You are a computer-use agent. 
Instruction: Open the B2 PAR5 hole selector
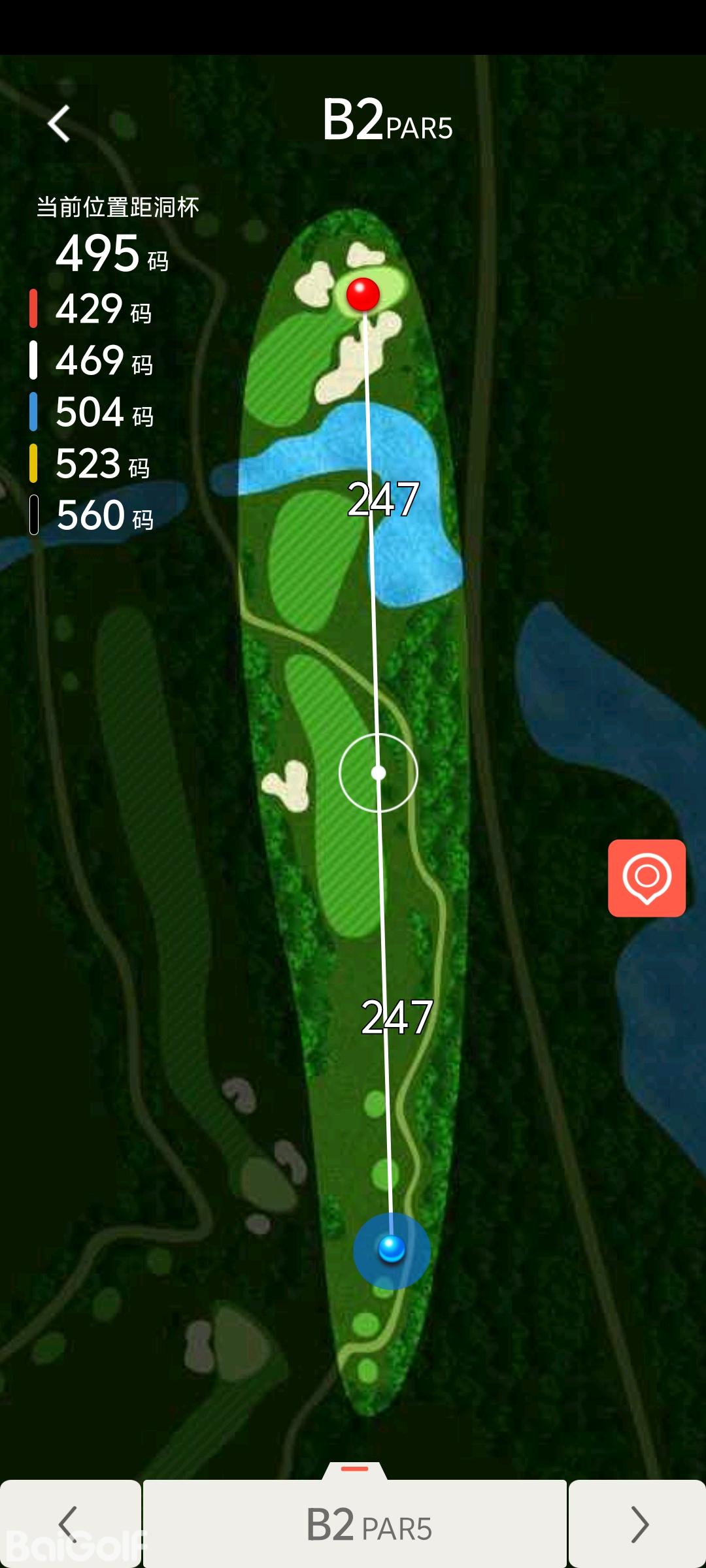pyautogui.click(x=355, y=1524)
